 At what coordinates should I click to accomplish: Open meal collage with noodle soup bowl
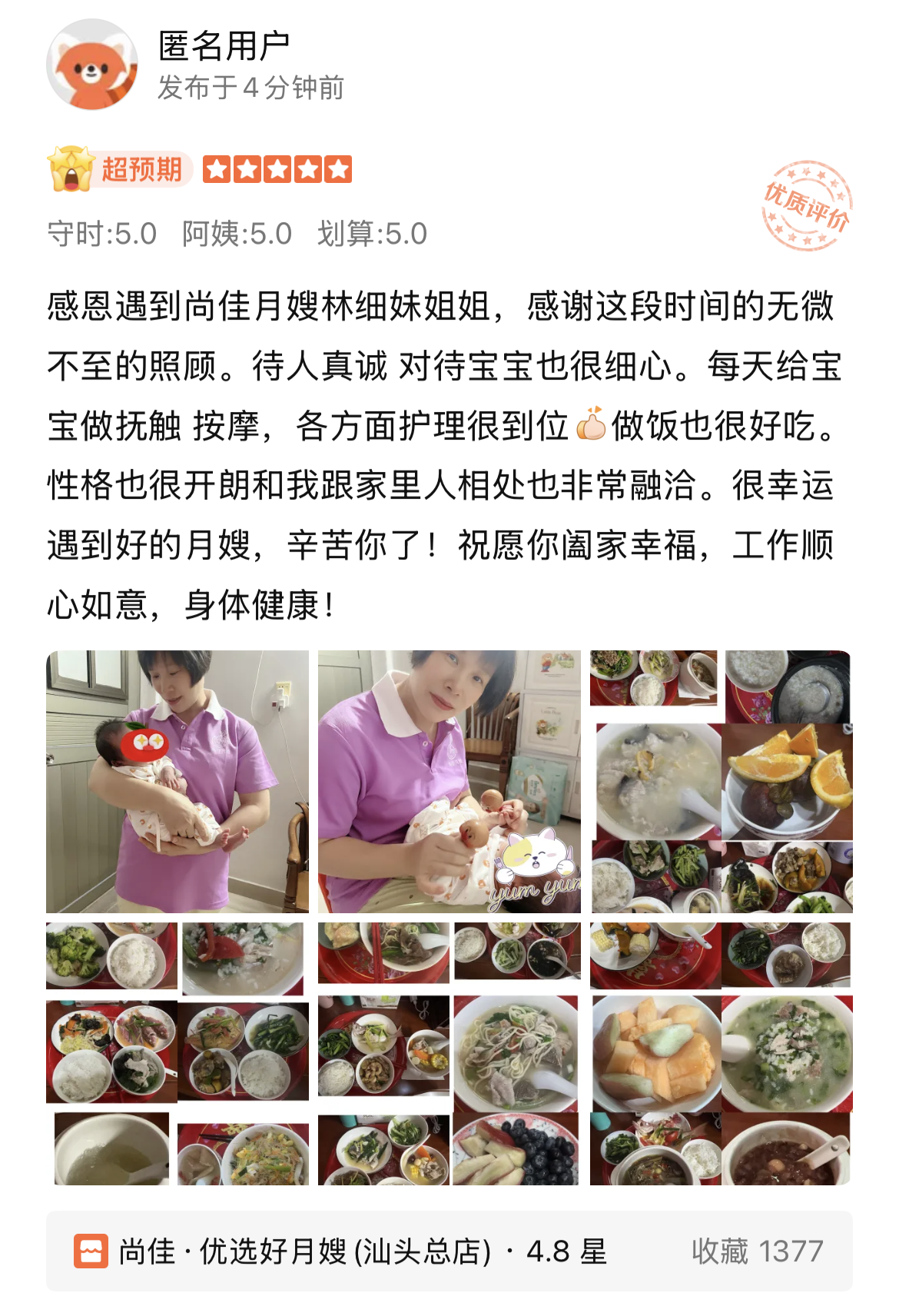point(449,1053)
